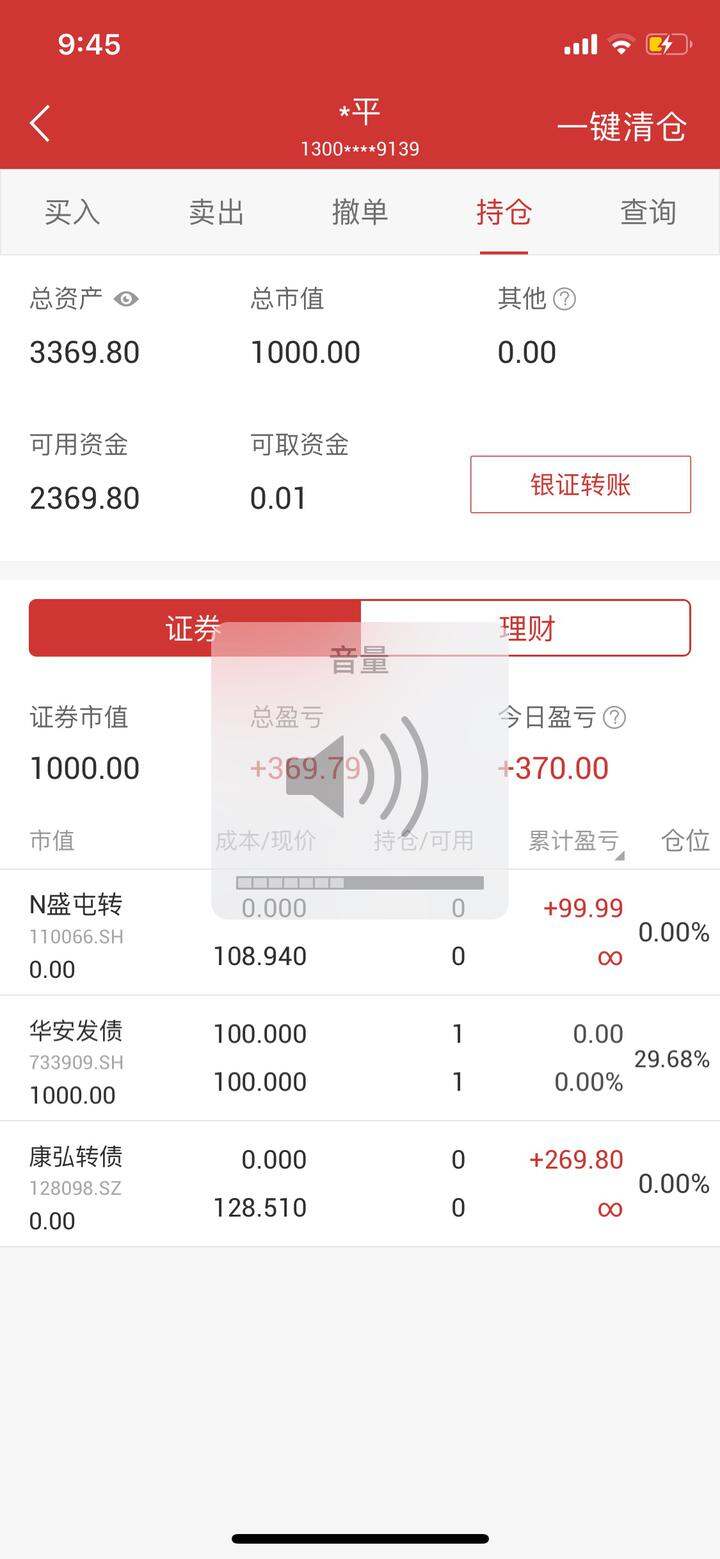The width and height of the screenshot is (720, 1559).
Task: Open the help icon beside 今日盈亏
Action: 615,717
